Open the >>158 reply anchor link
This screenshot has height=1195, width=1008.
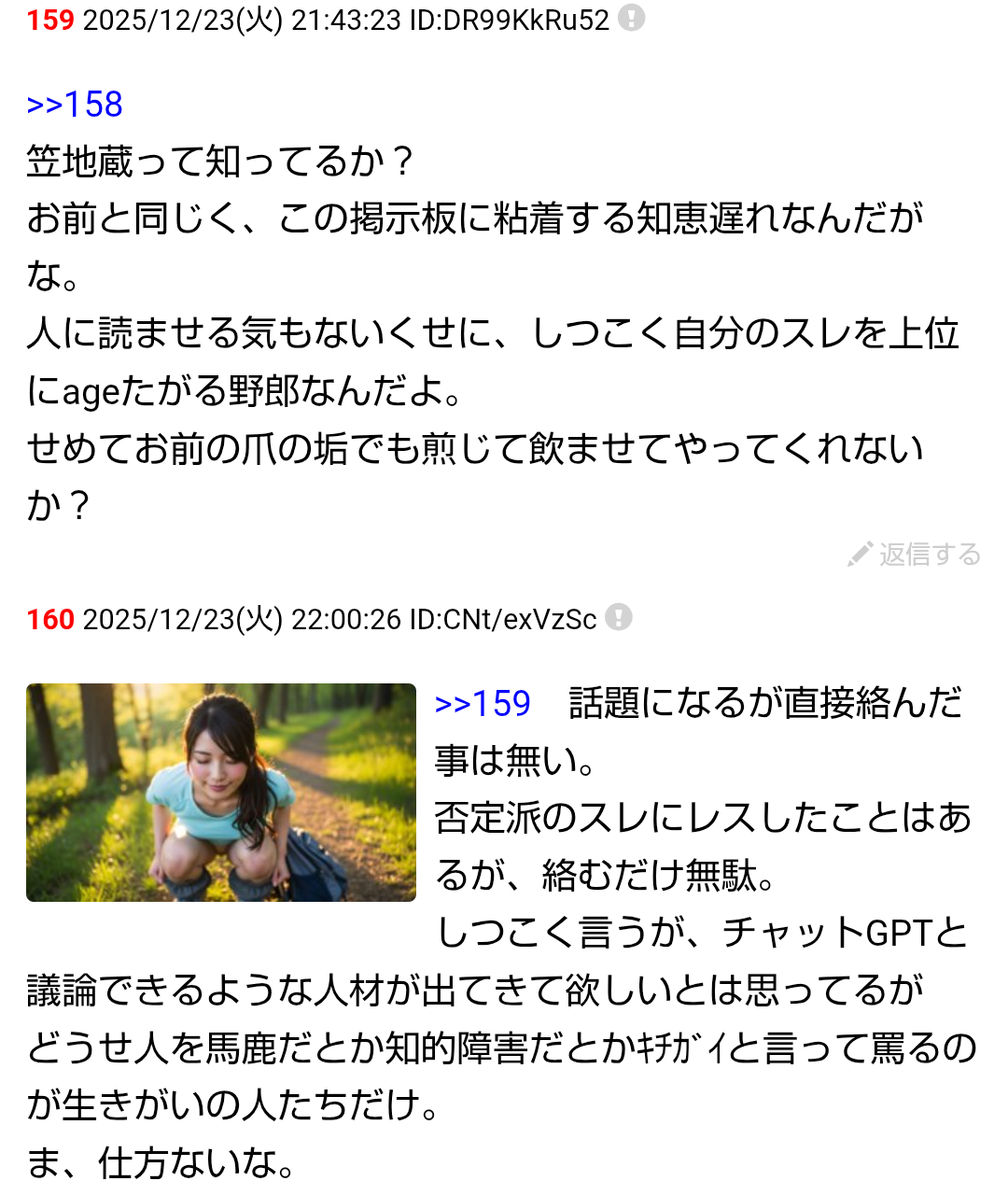tap(75, 105)
